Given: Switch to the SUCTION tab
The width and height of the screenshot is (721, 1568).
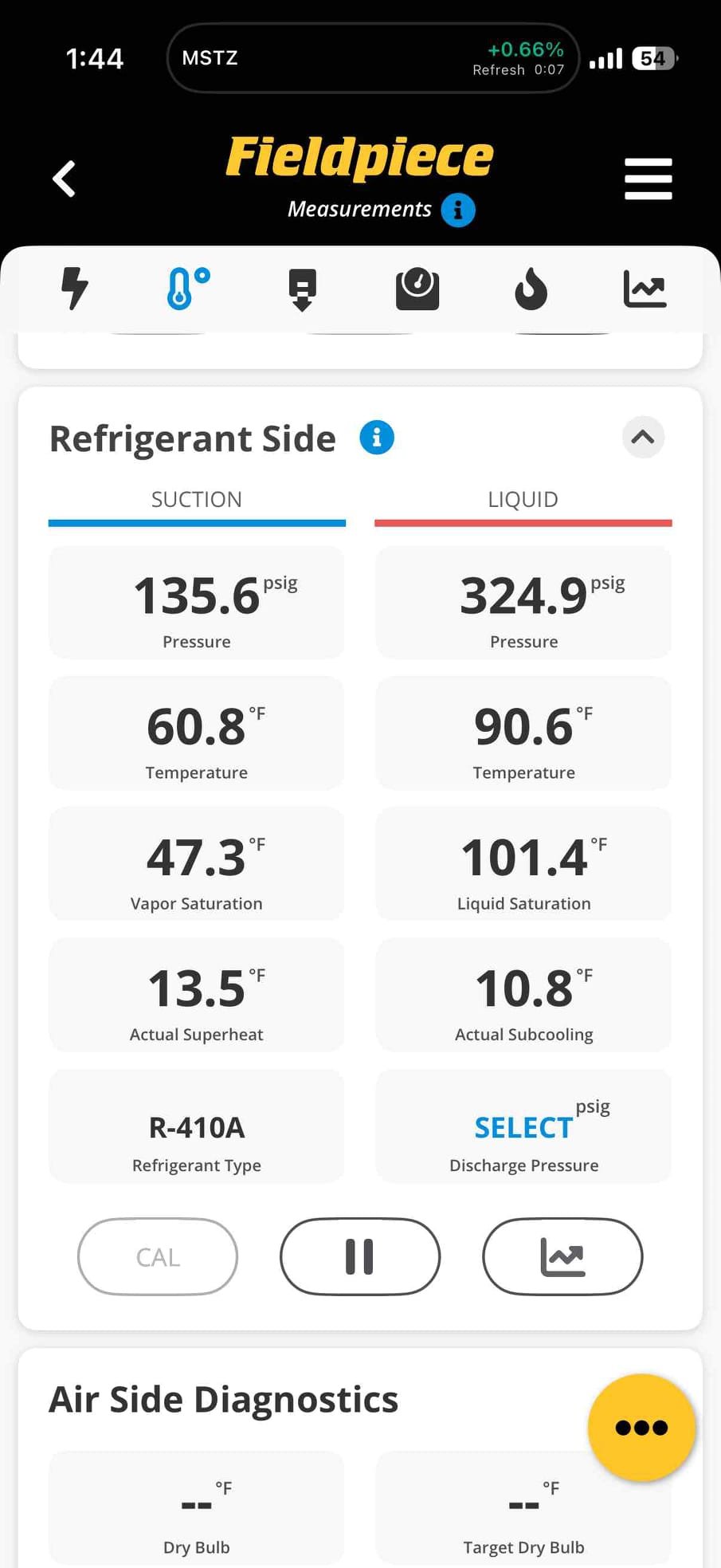Looking at the screenshot, I should click(196, 499).
